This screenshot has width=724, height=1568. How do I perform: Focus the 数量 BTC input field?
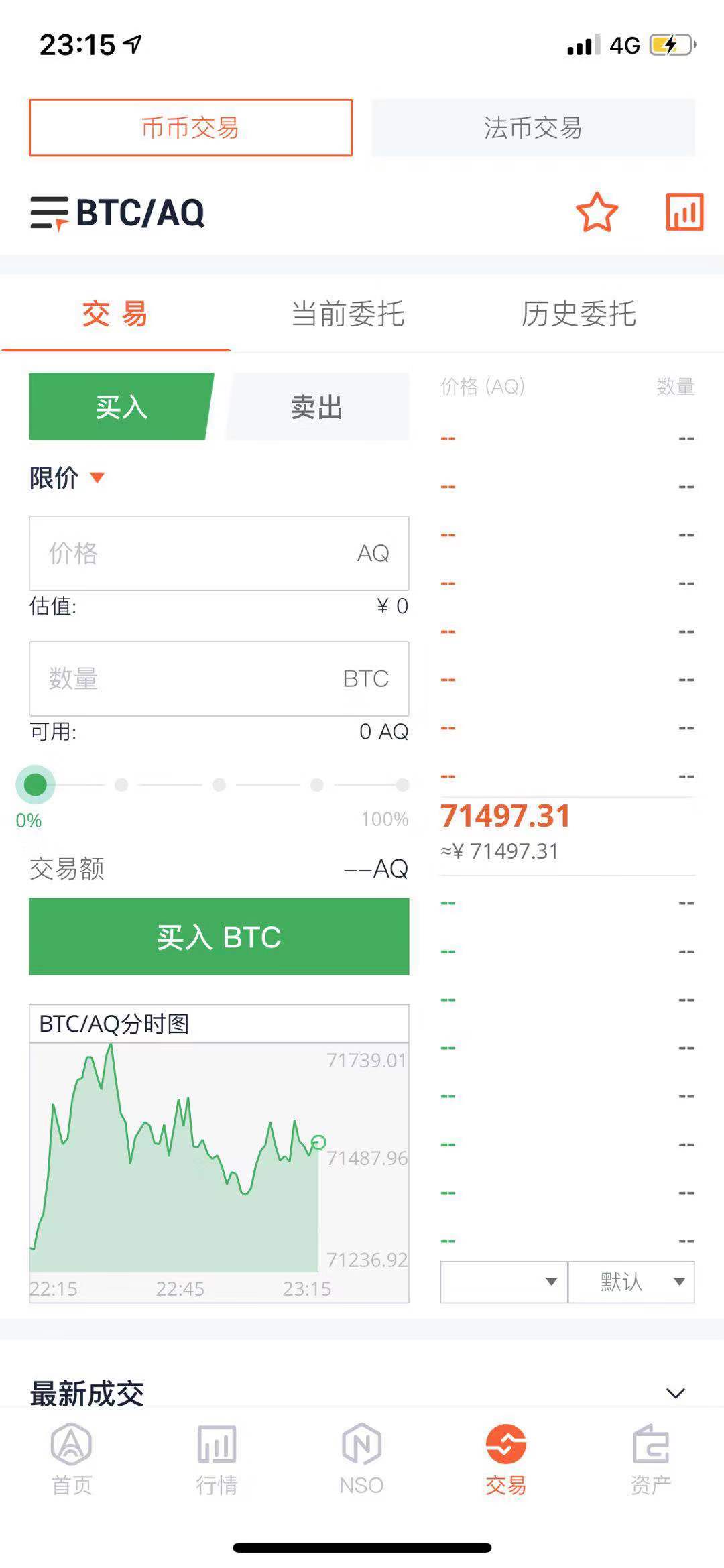tap(219, 678)
